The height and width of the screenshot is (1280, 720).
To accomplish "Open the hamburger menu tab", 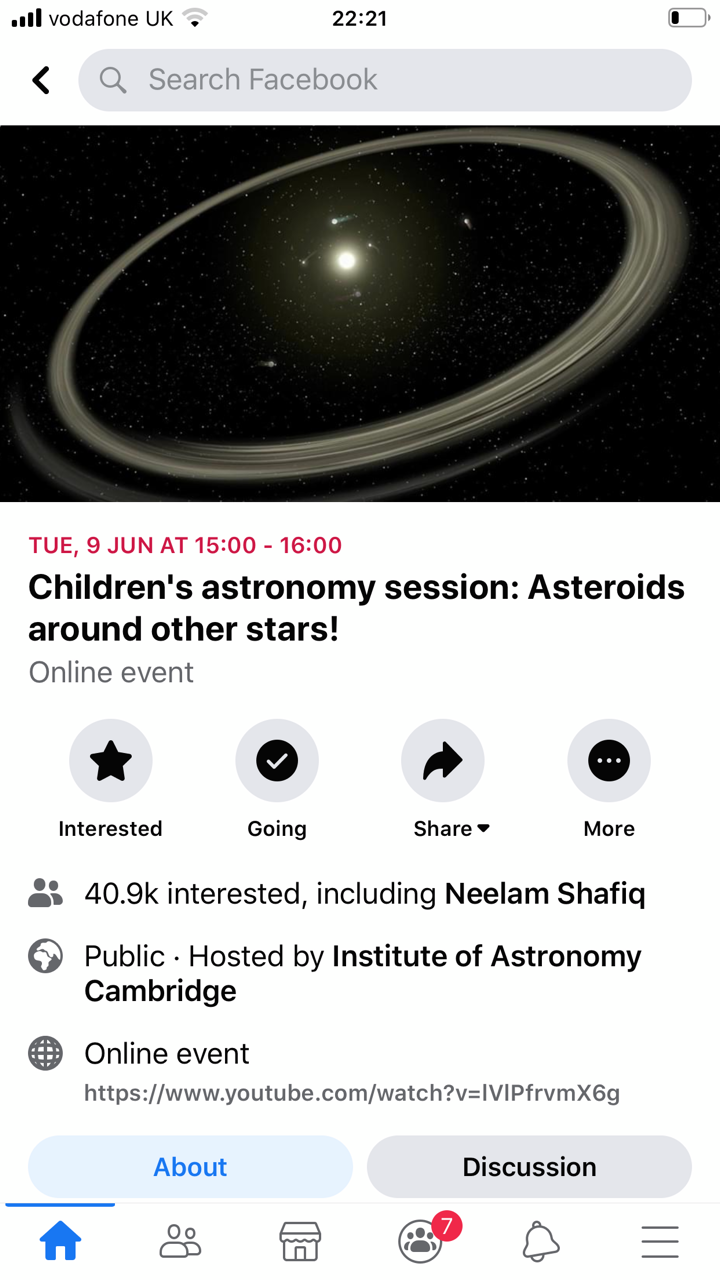I will tap(660, 1241).
